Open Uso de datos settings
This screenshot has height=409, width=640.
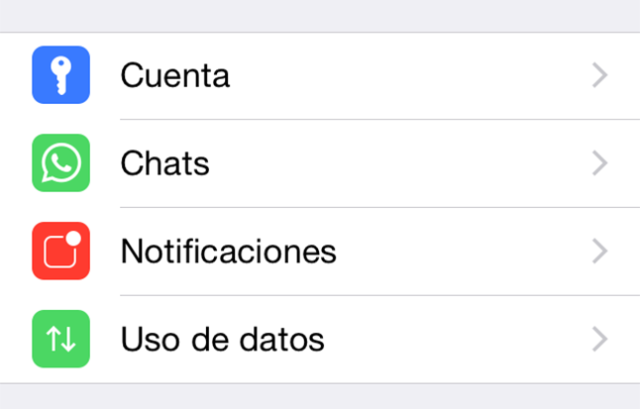[320, 339]
